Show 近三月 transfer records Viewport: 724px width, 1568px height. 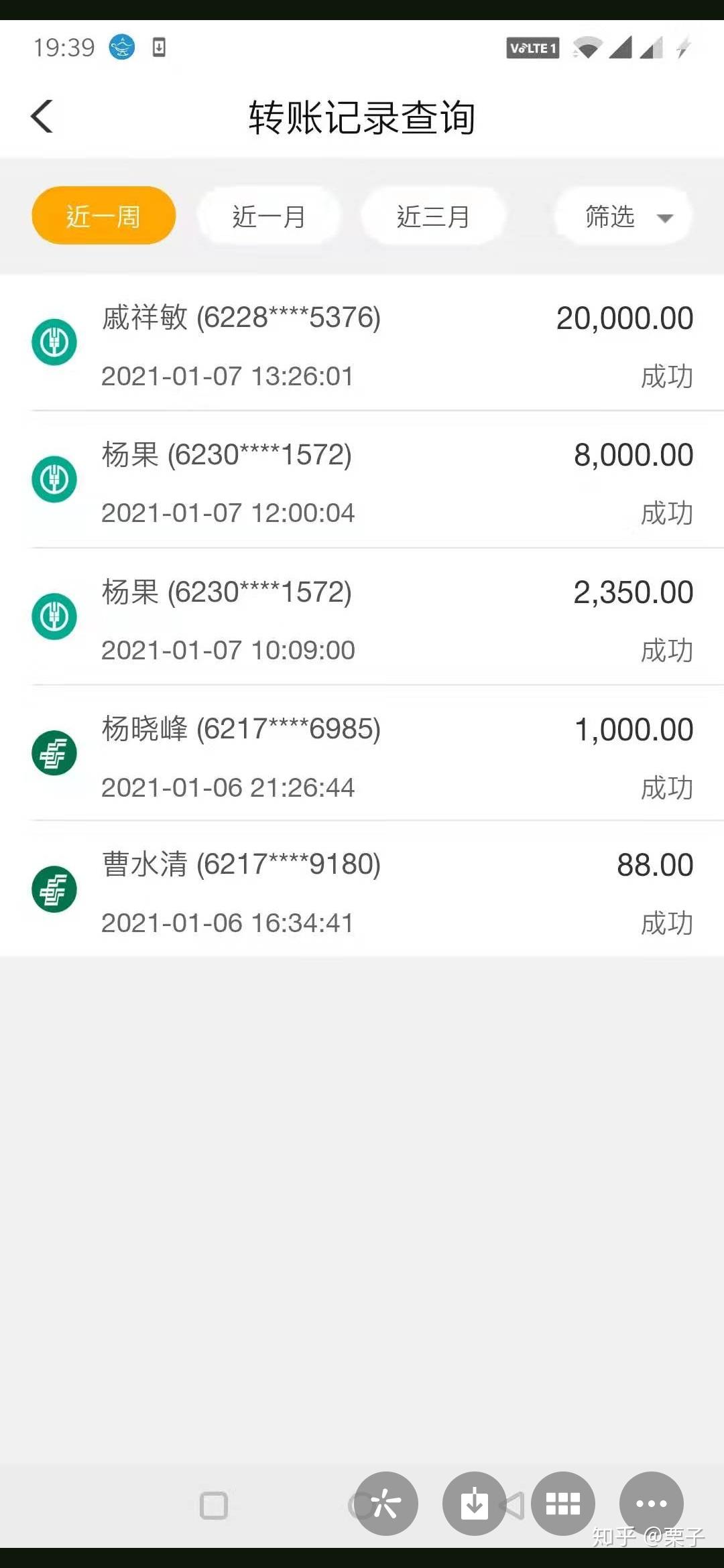point(433,216)
